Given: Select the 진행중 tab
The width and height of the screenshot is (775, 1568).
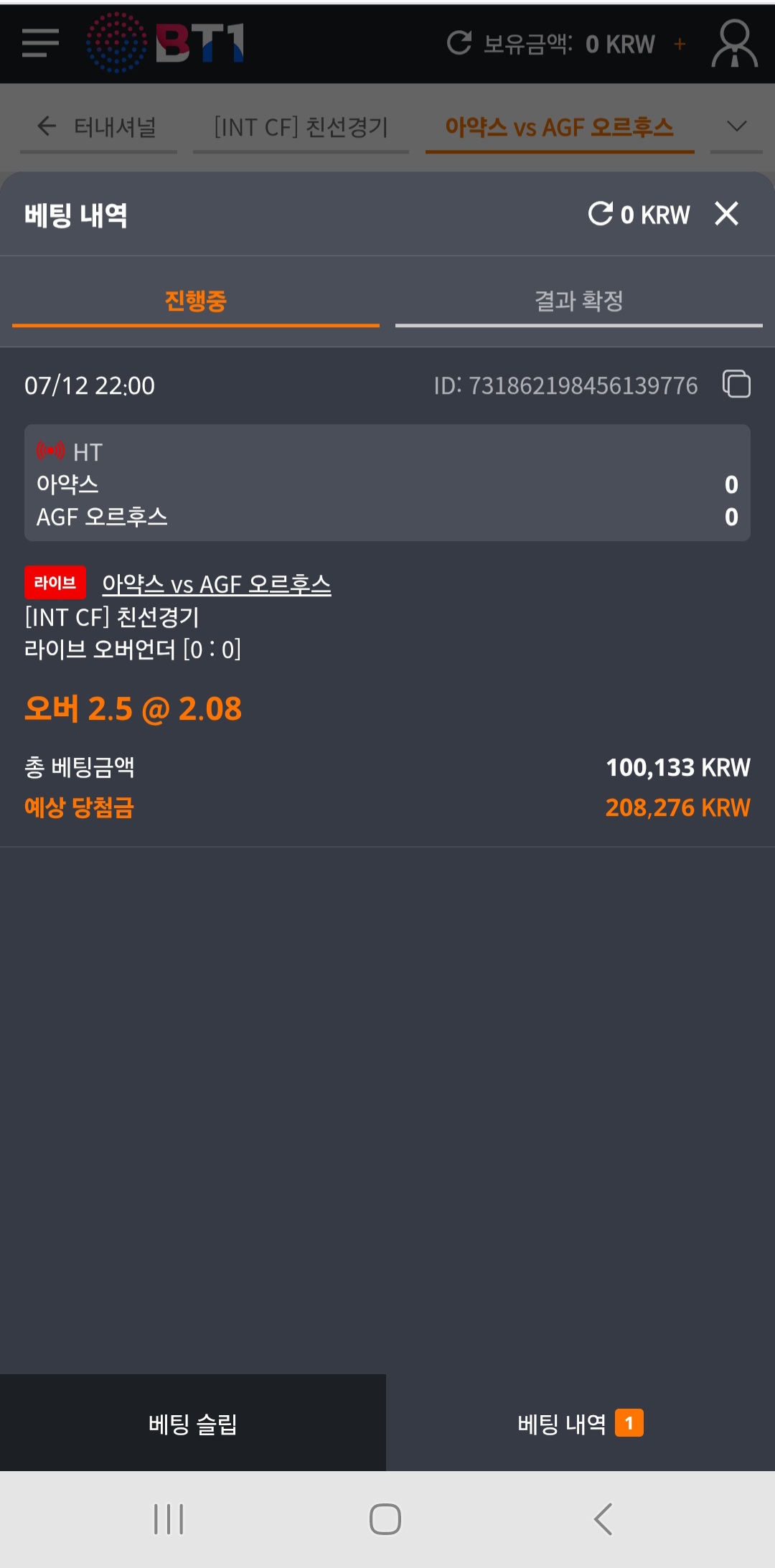Looking at the screenshot, I should click(195, 301).
